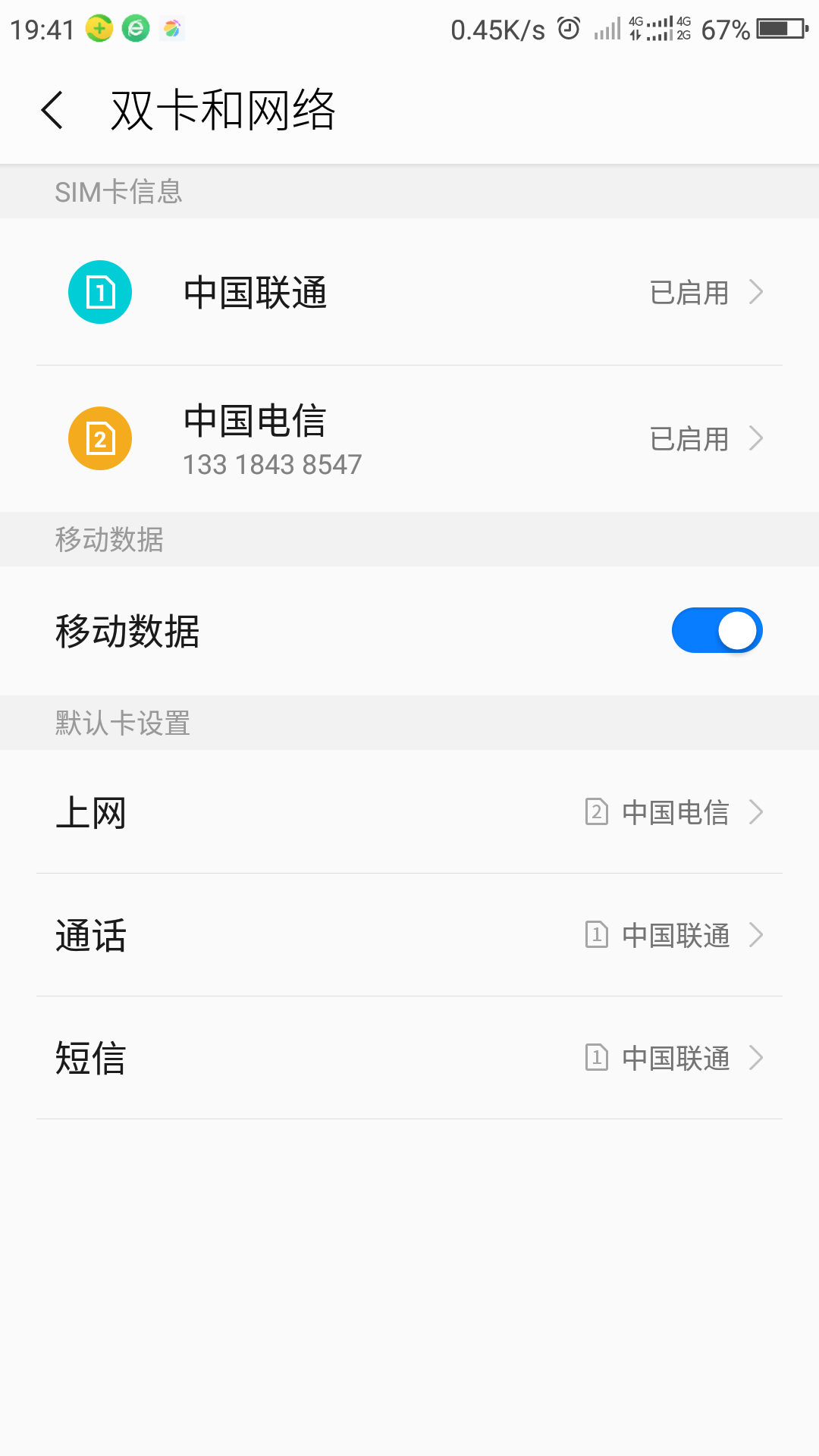The width and height of the screenshot is (819, 1456).
Task: Tap the phone number 133 1843 8547
Action: click(x=273, y=464)
